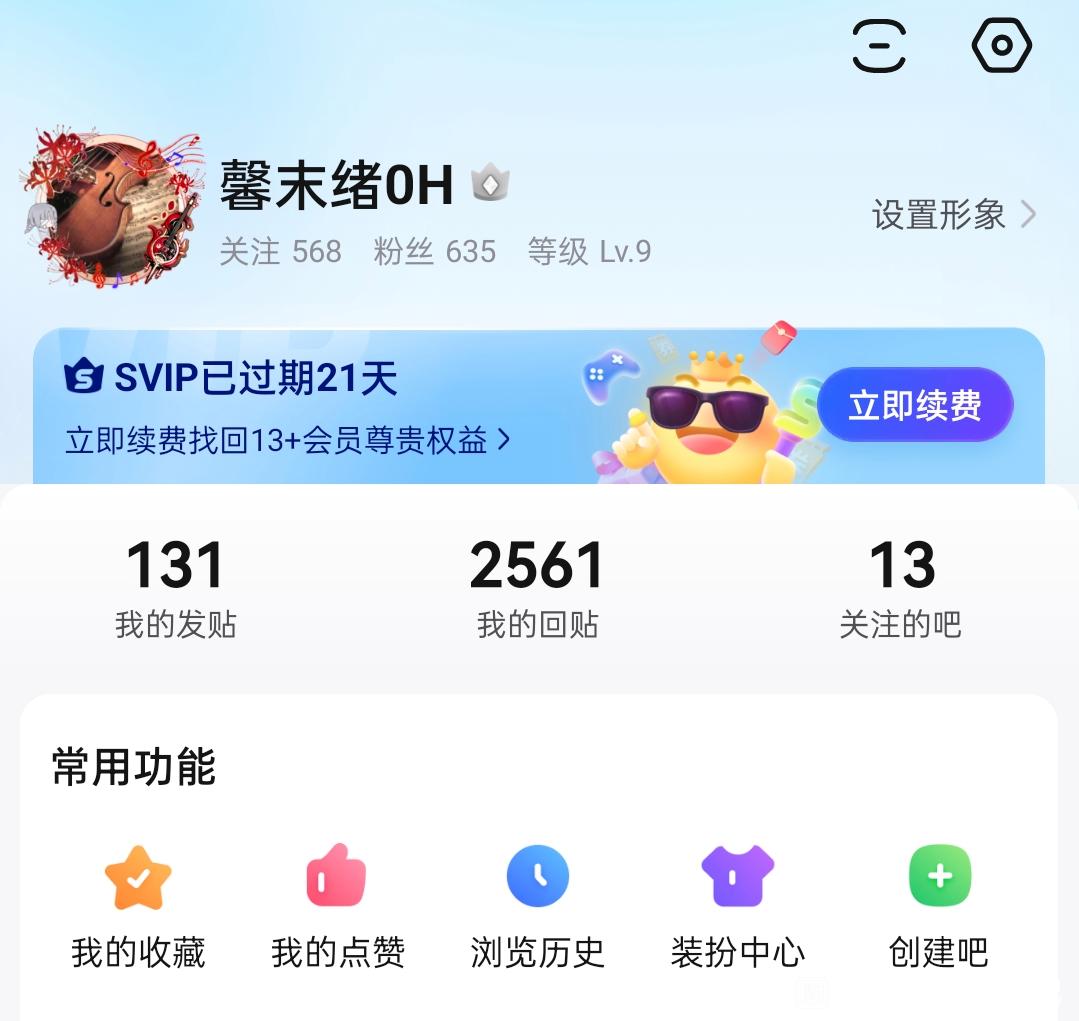Open 浏览历史 browsing history
Image resolution: width=1079 pixels, height=1021 pixels.
coord(538,904)
